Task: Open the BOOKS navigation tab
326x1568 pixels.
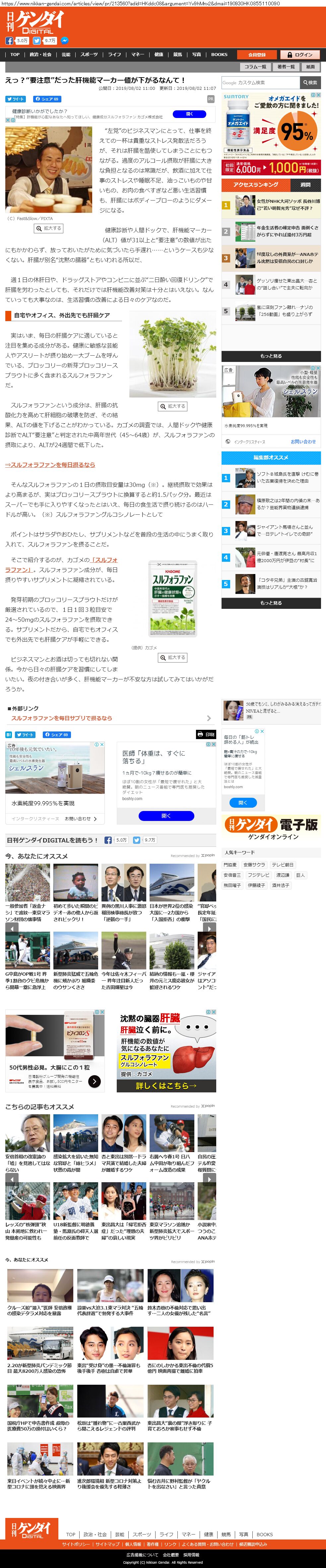Action: tap(219, 54)
